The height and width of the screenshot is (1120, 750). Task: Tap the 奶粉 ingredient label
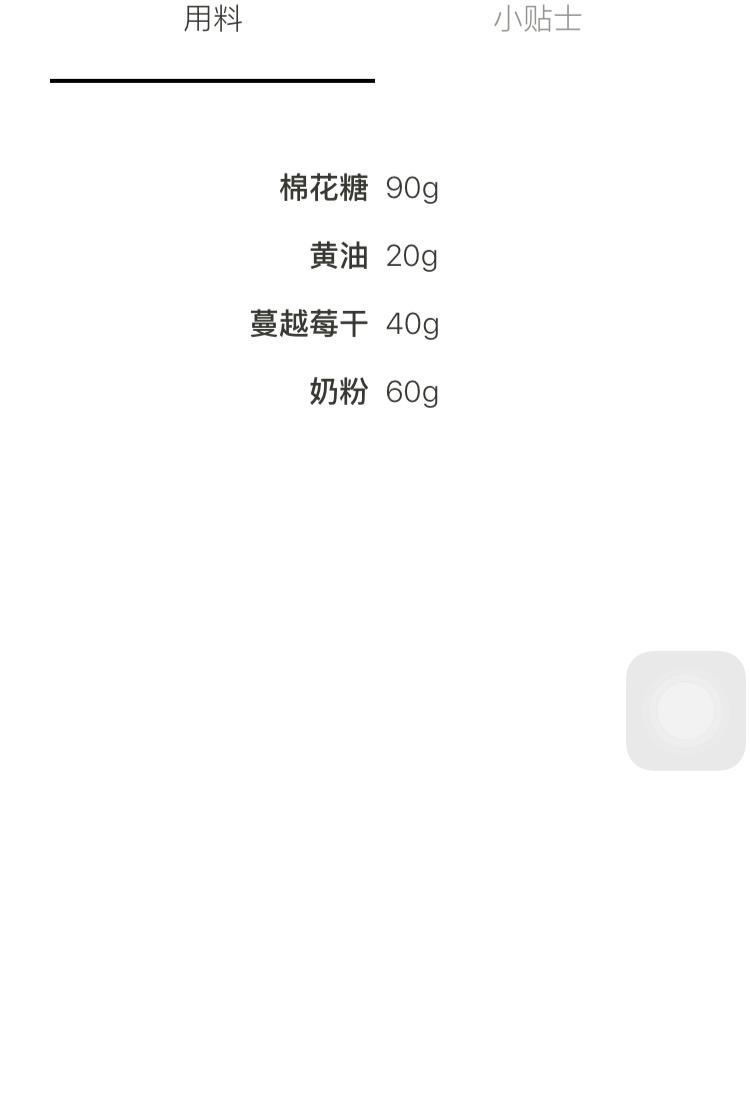tap(339, 391)
